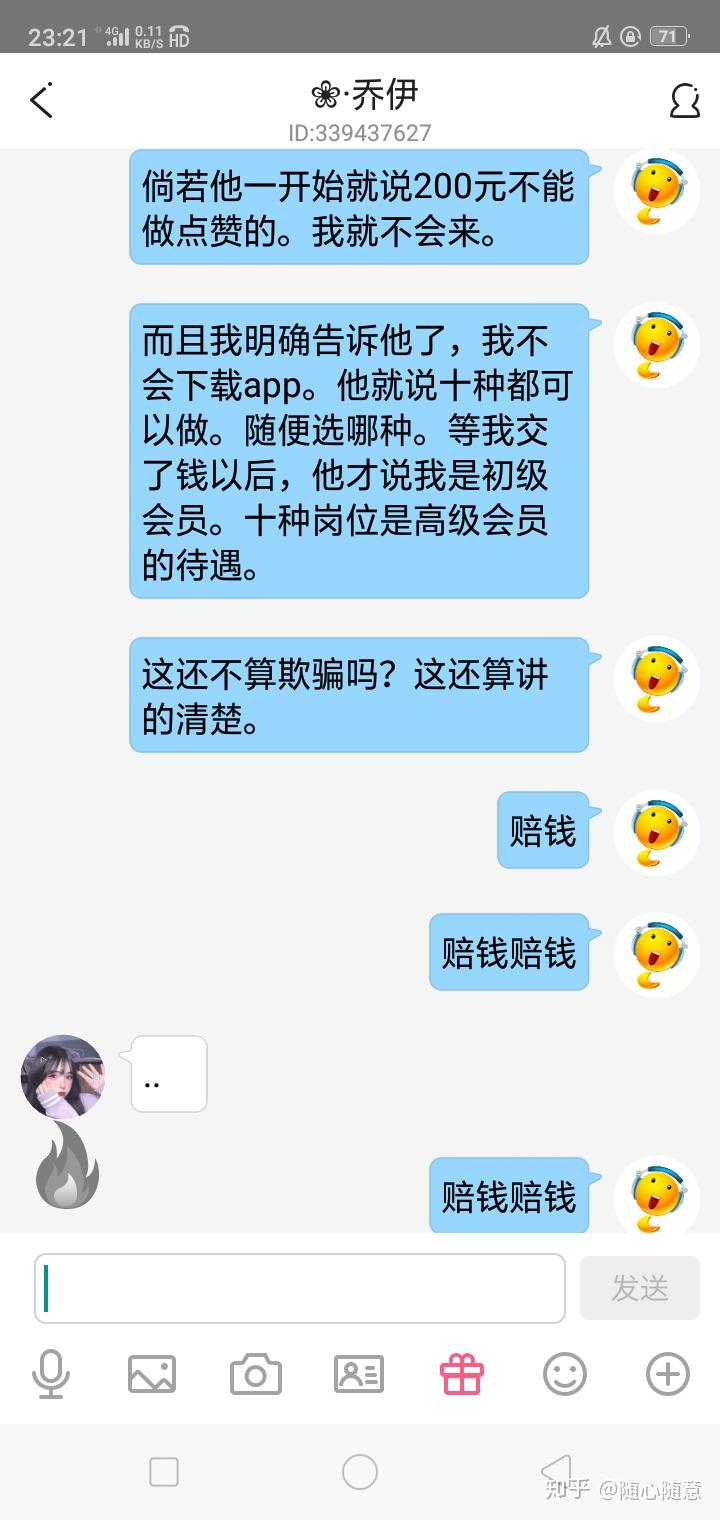
Task: Open the image gallery picker
Action: coord(152,1374)
